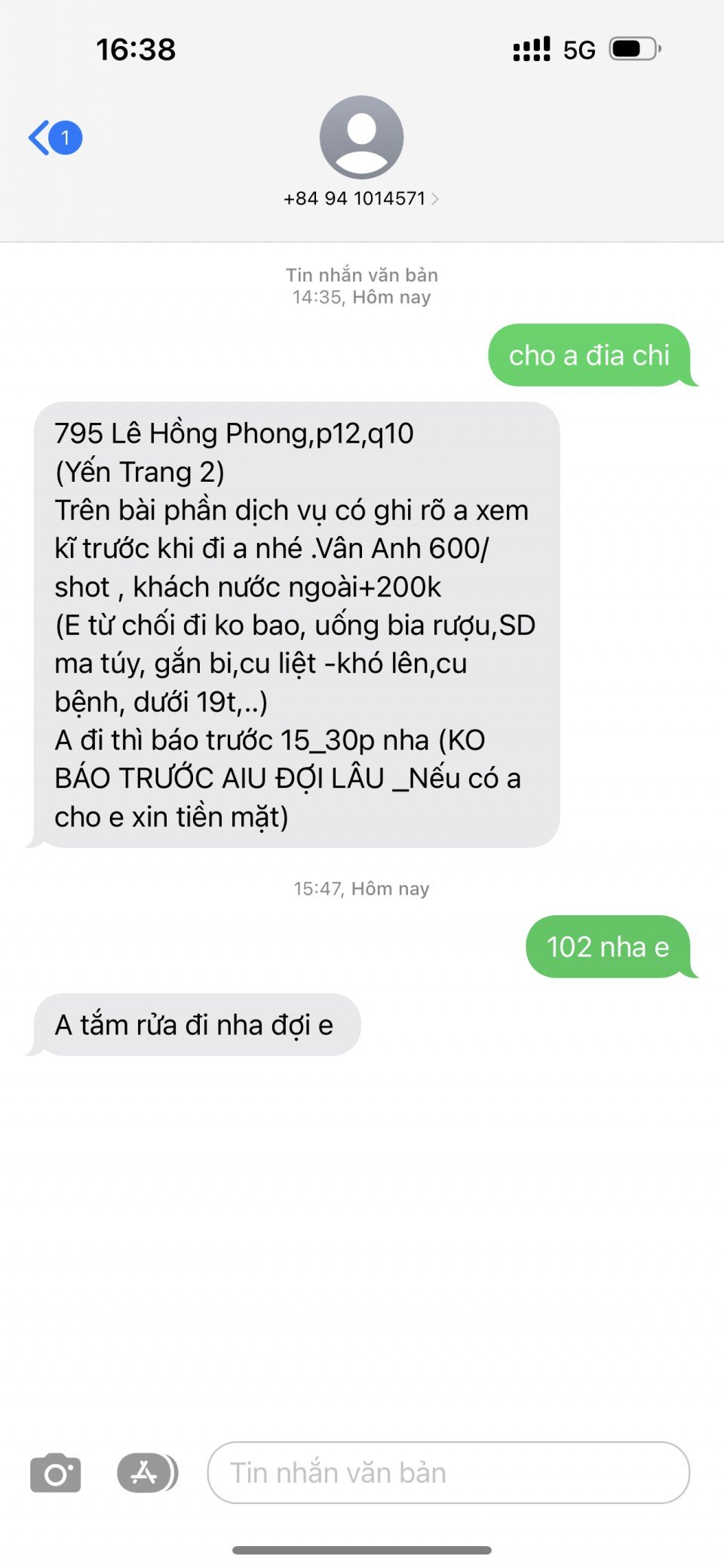Tap the Tin nhắn văn bản text field

click(x=448, y=1473)
